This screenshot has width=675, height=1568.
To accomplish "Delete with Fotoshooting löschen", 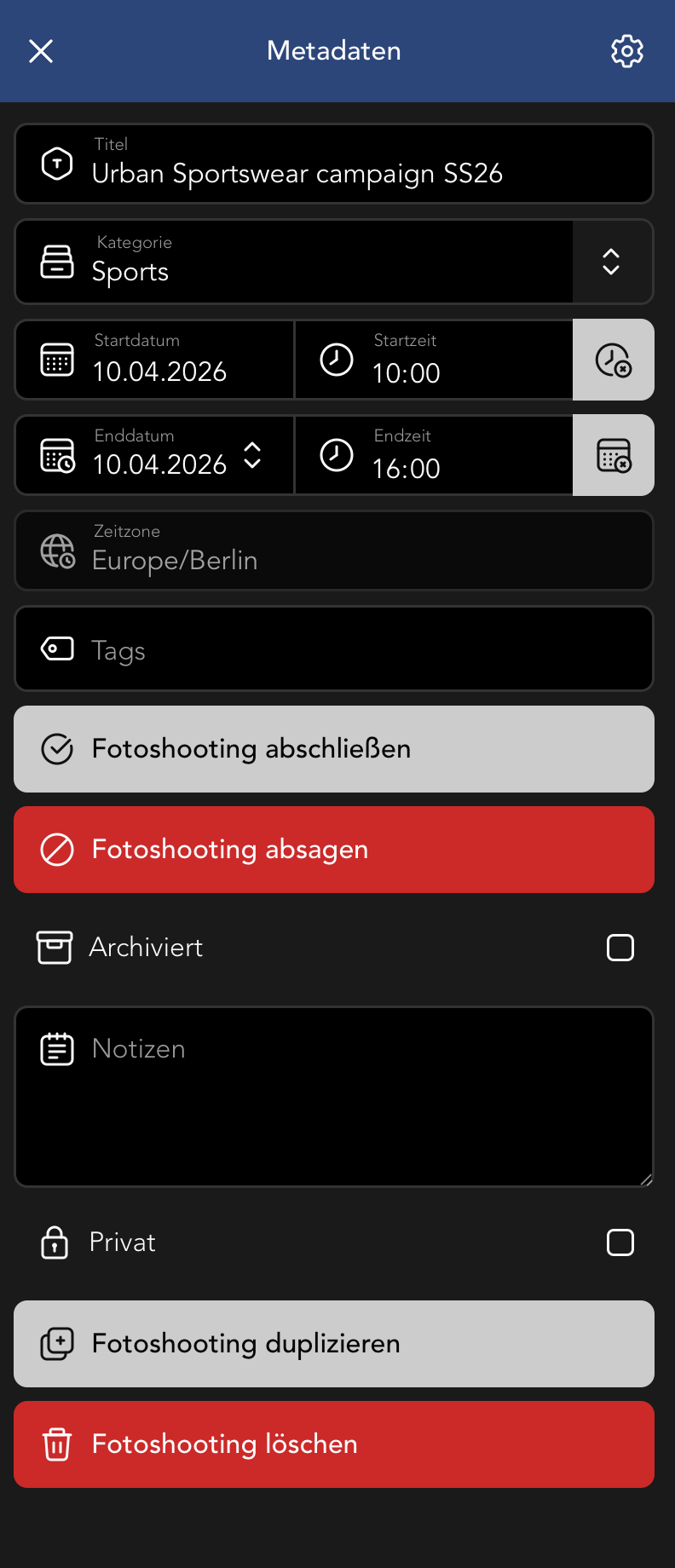I will (x=334, y=1444).
